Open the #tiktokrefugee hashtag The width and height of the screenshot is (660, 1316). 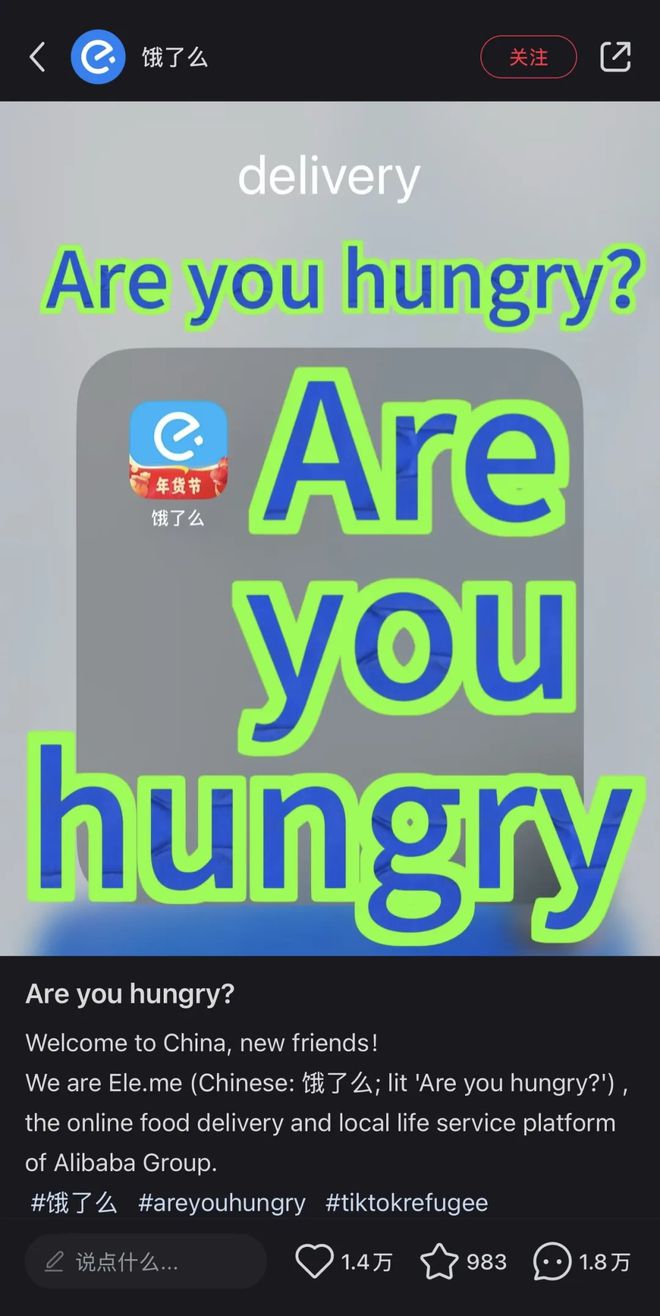tap(407, 1202)
